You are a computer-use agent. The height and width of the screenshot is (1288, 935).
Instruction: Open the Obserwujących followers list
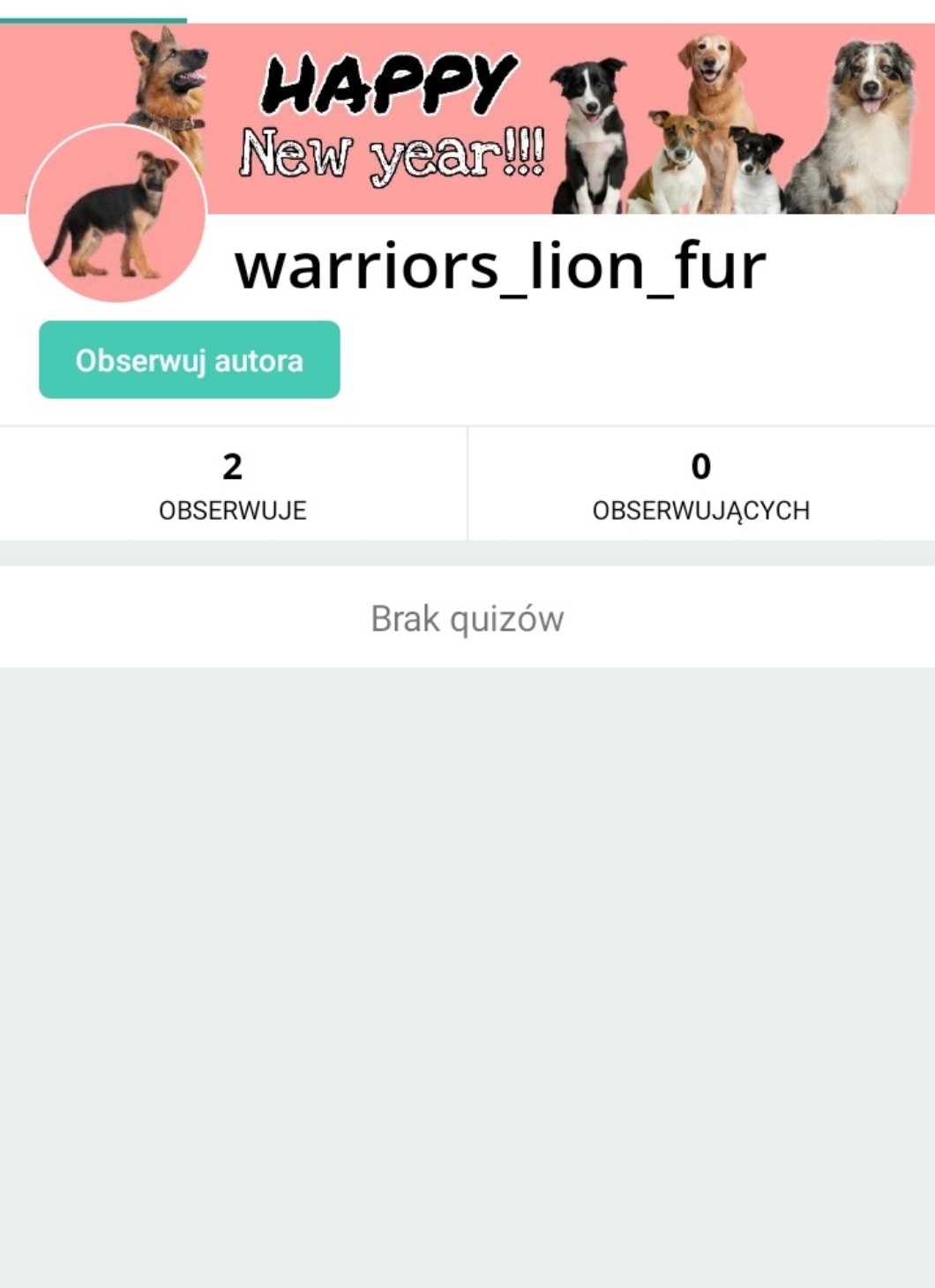coord(700,484)
